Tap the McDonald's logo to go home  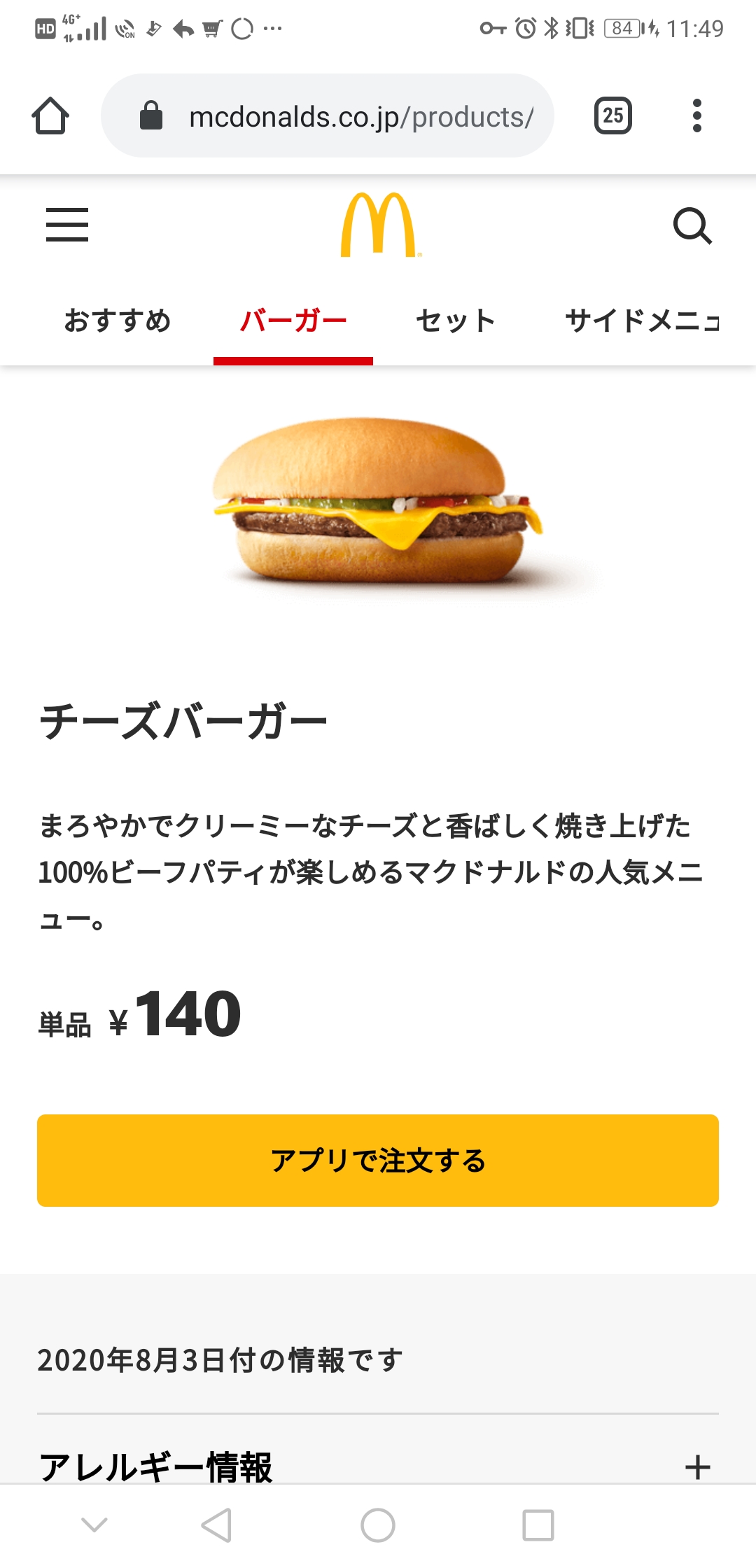tap(379, 225)
